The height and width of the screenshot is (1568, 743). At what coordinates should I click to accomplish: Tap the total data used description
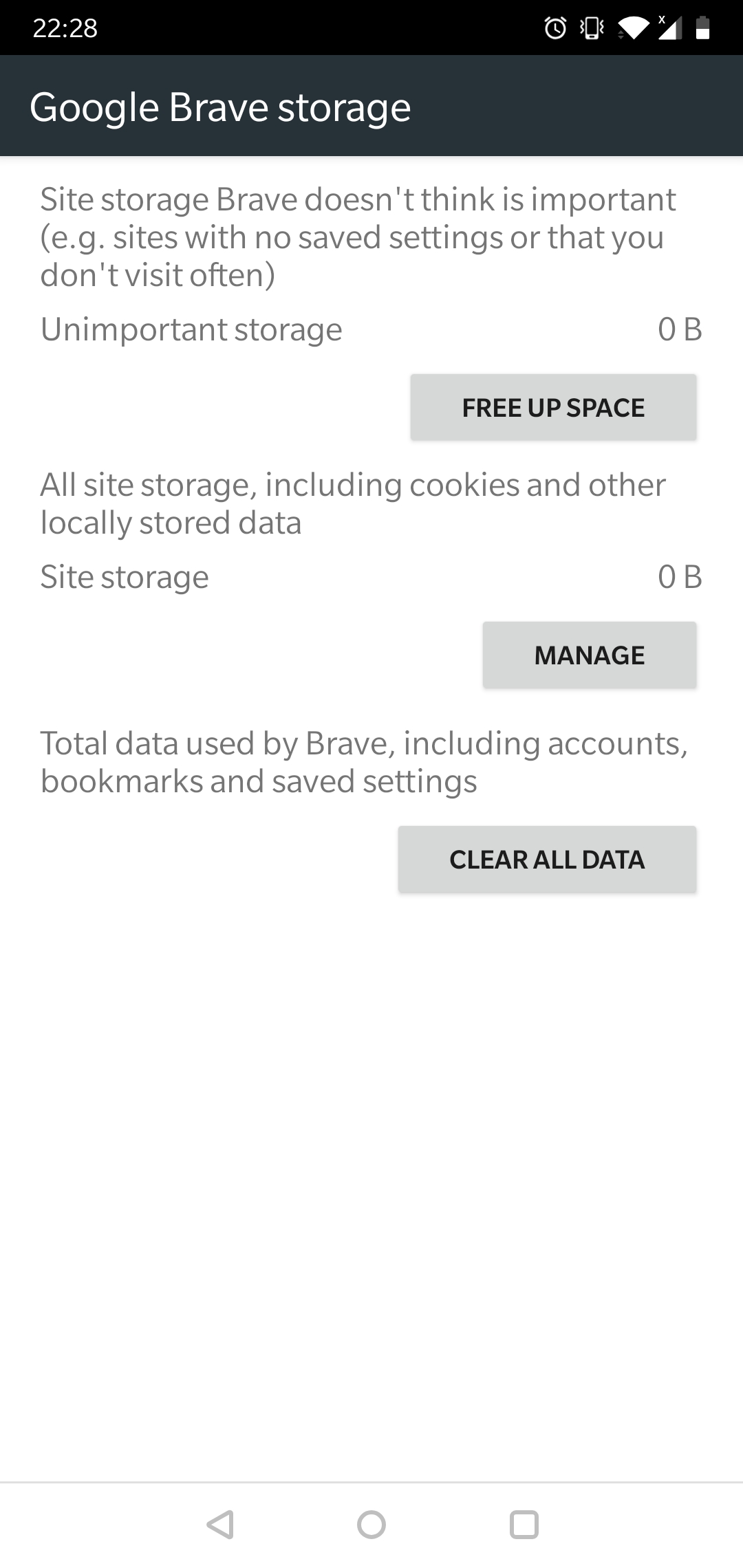365,760
